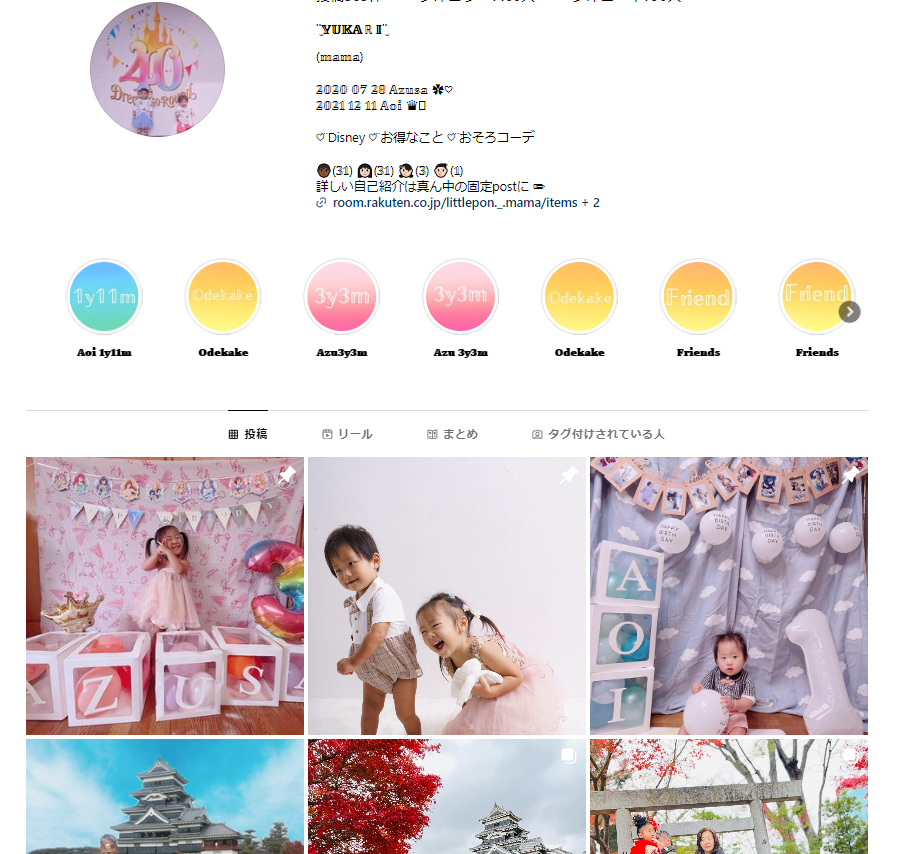The width and height of the screenshot is (909, 854).
Task: Open the castle with blue sky post
Action: 165,797
